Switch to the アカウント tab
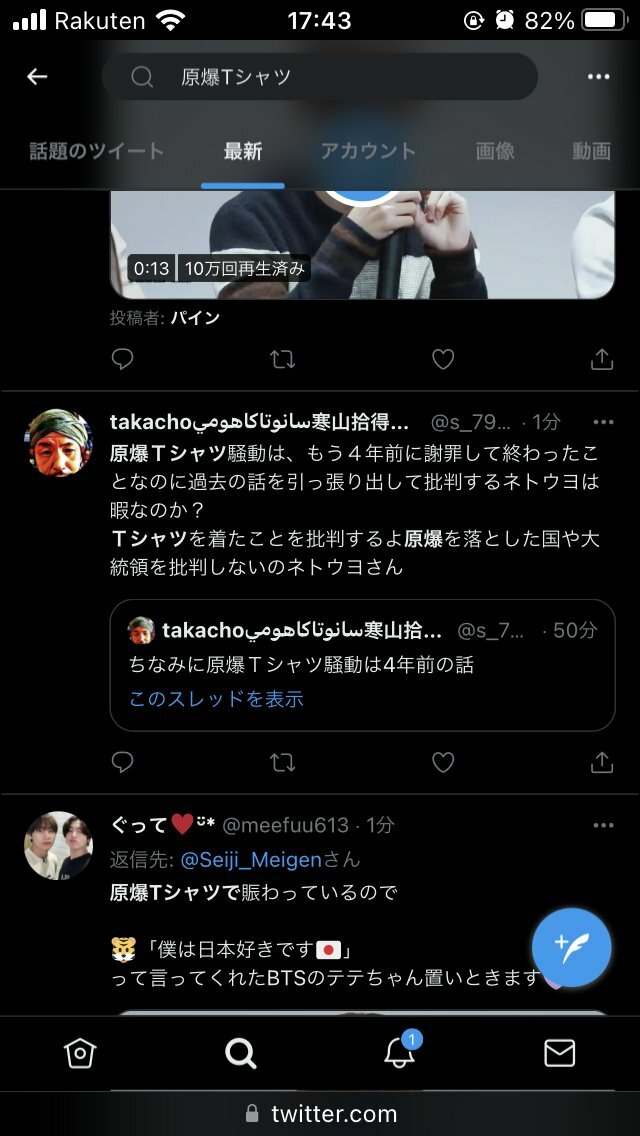This screenshot has width=640, height=1136. pyautogui.click(x=368, y=151)
